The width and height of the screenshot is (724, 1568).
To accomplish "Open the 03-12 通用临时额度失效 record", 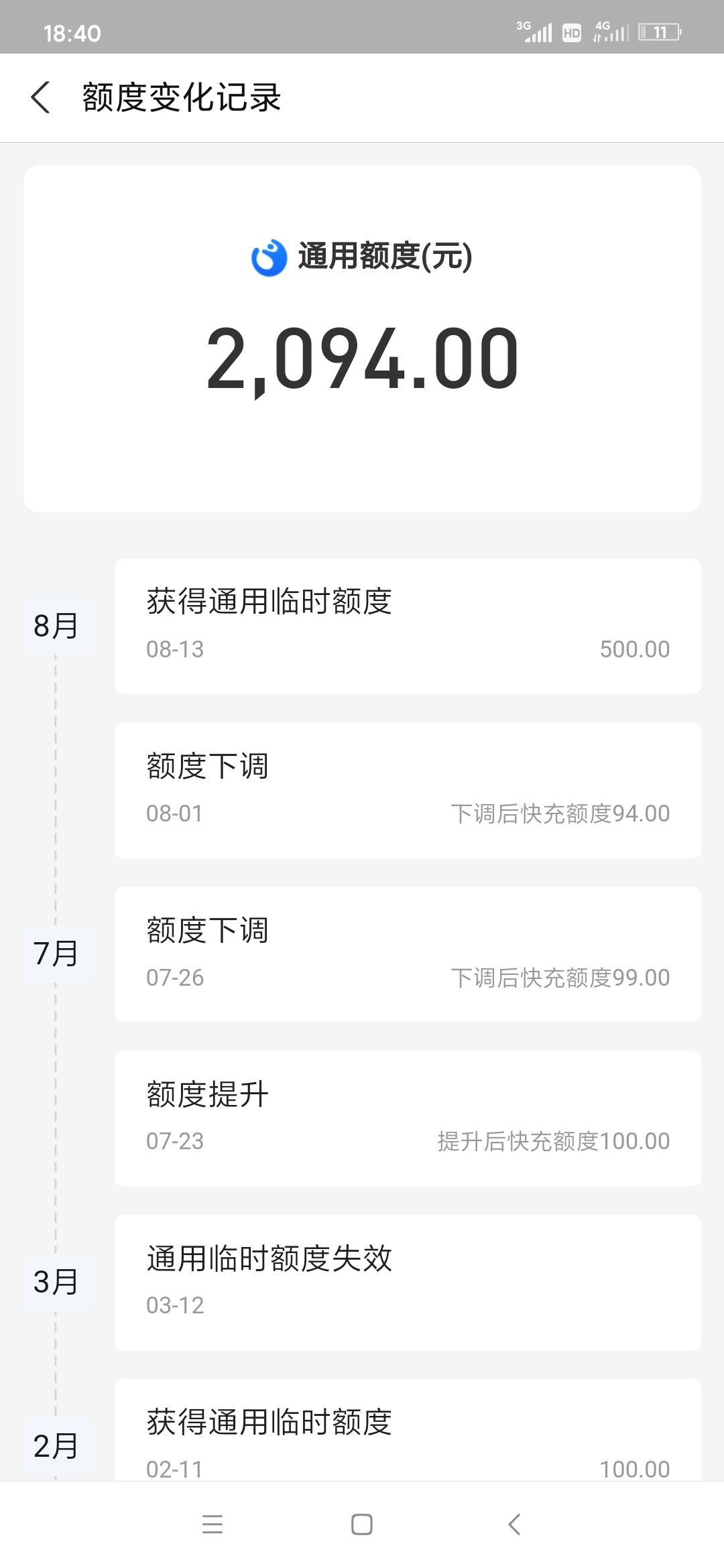I will [x=408, y=1283].
